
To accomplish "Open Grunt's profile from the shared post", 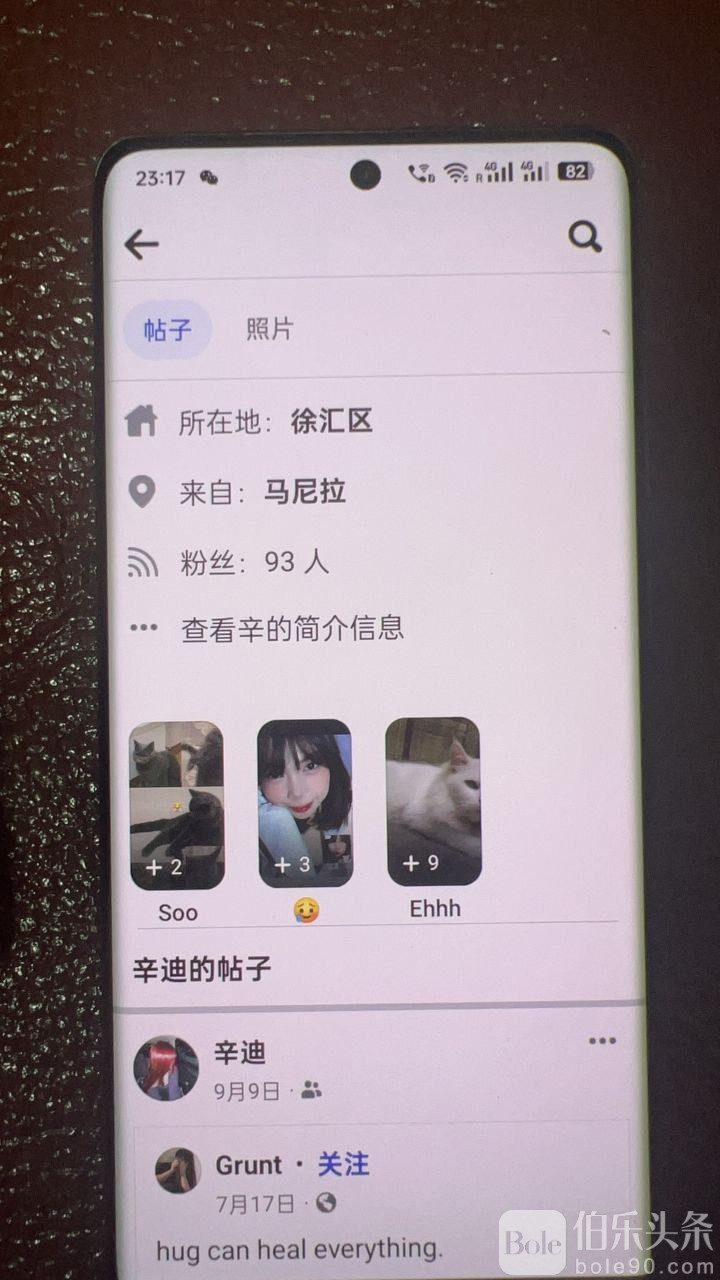I will pyautogui.click(x=249, y=1165).
